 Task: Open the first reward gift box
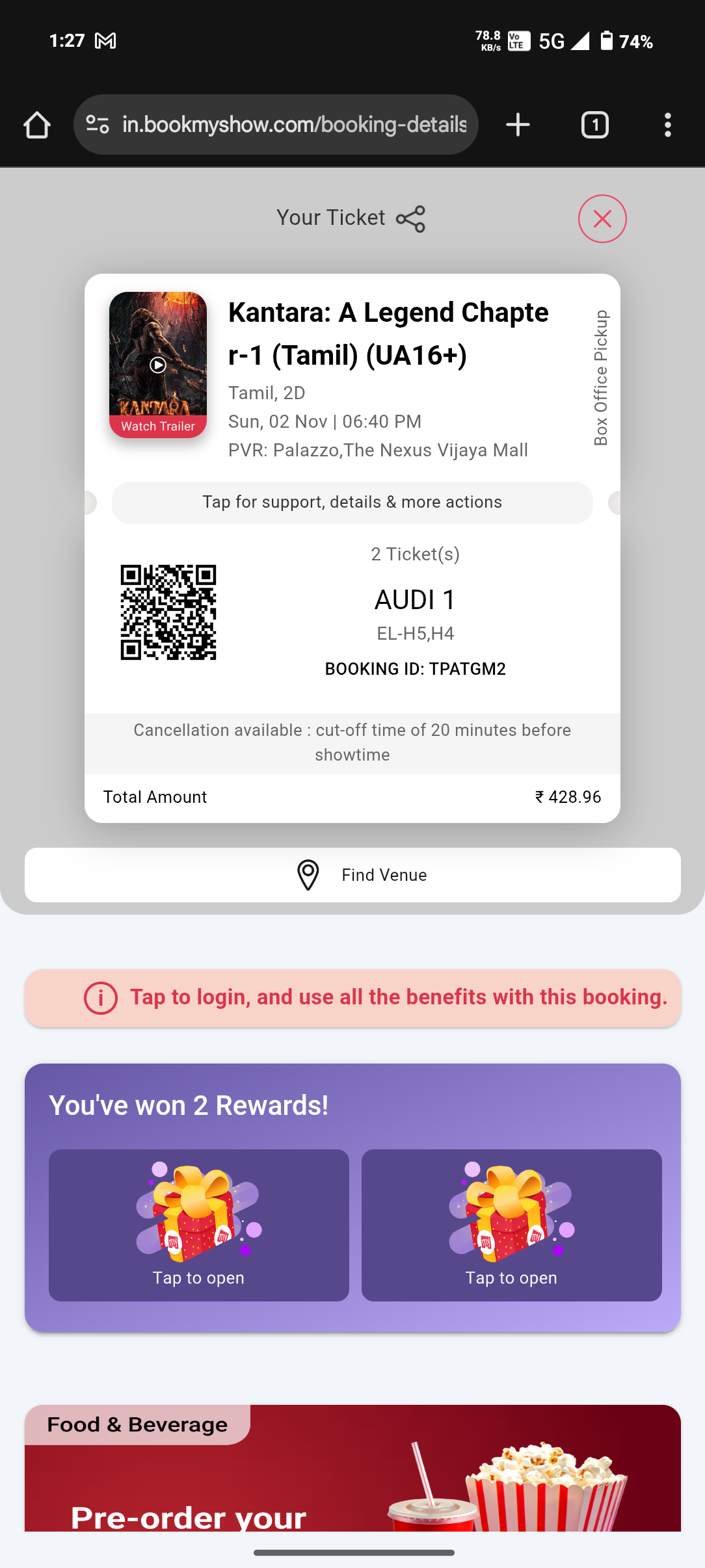point(199,1225)
